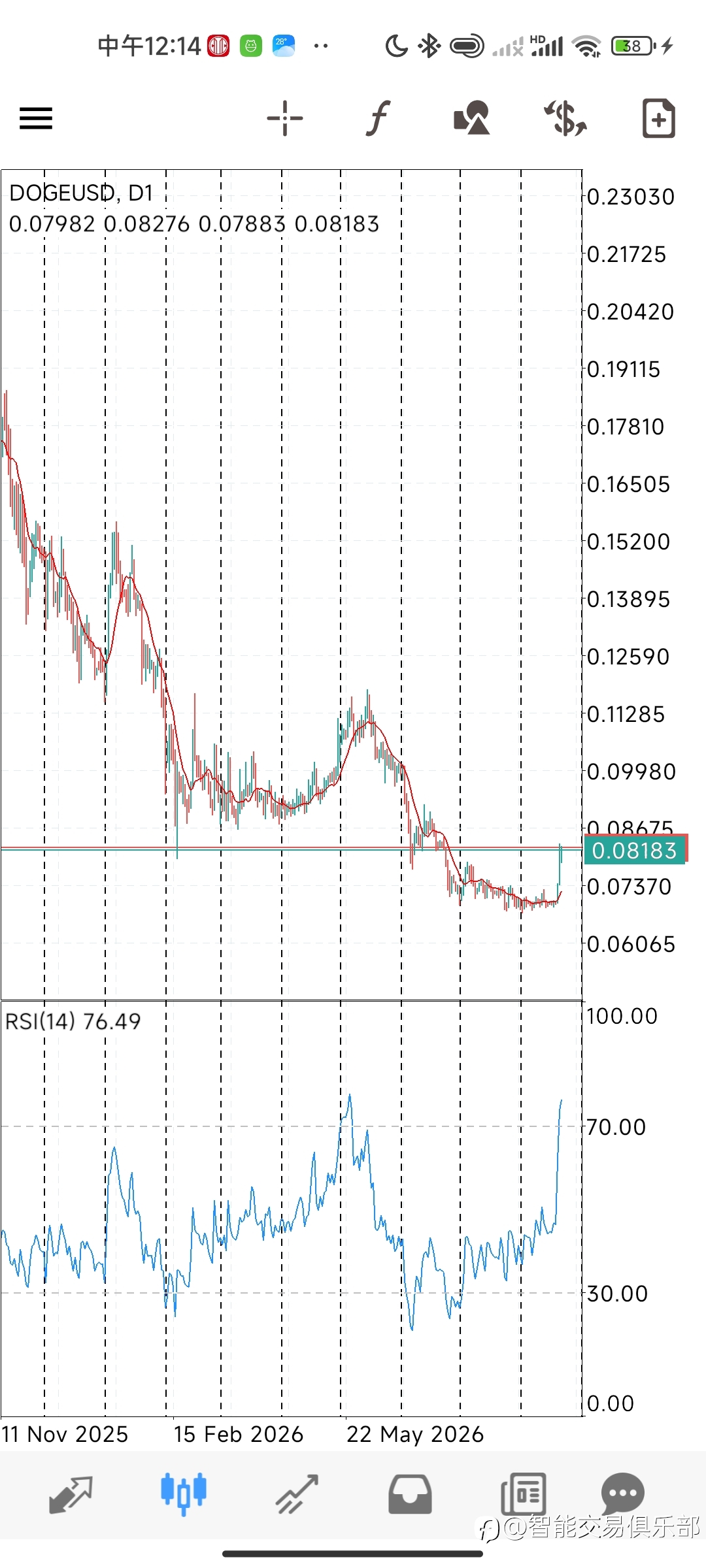
Task: Open the Messages chat tab
Action: [622, 1494]
